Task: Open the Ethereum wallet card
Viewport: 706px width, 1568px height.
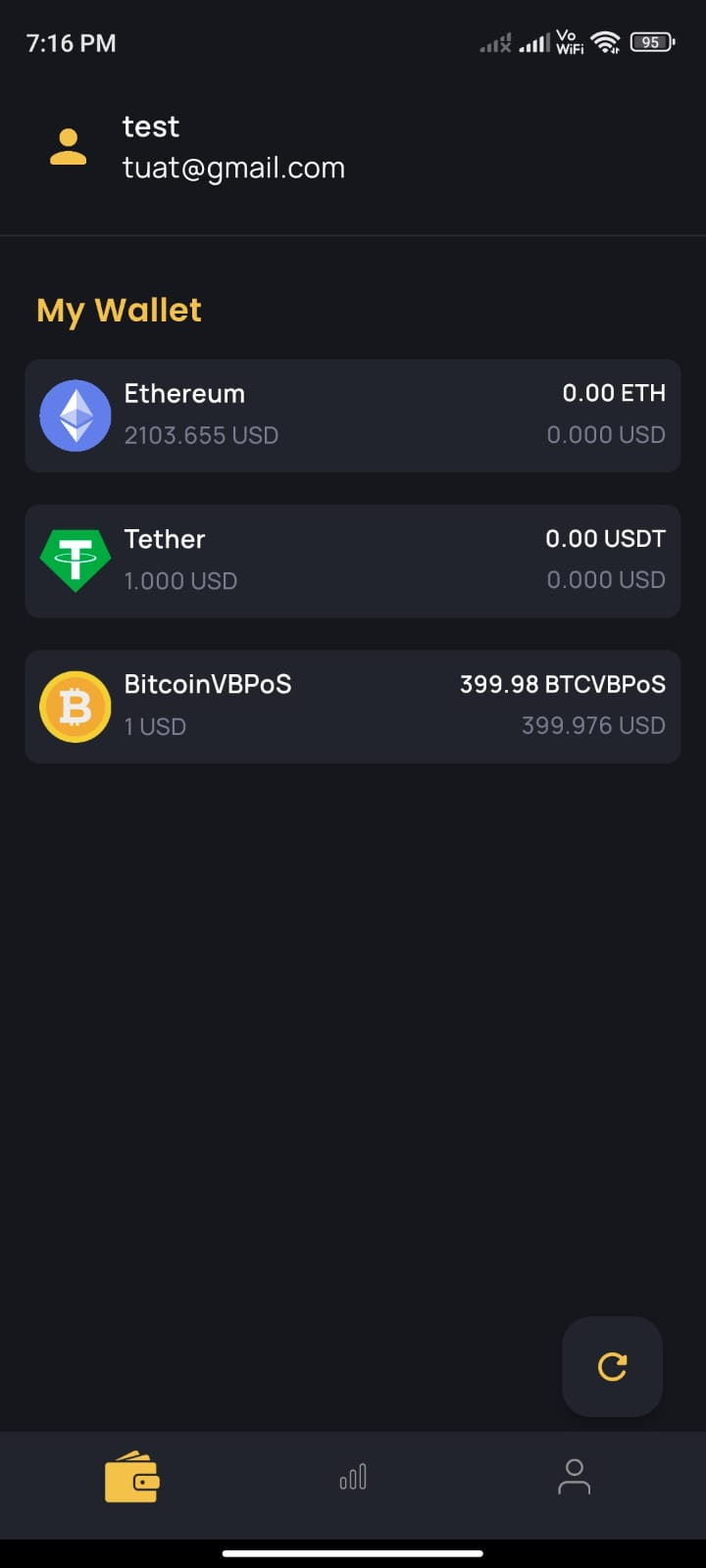Action: pos(353,416)
